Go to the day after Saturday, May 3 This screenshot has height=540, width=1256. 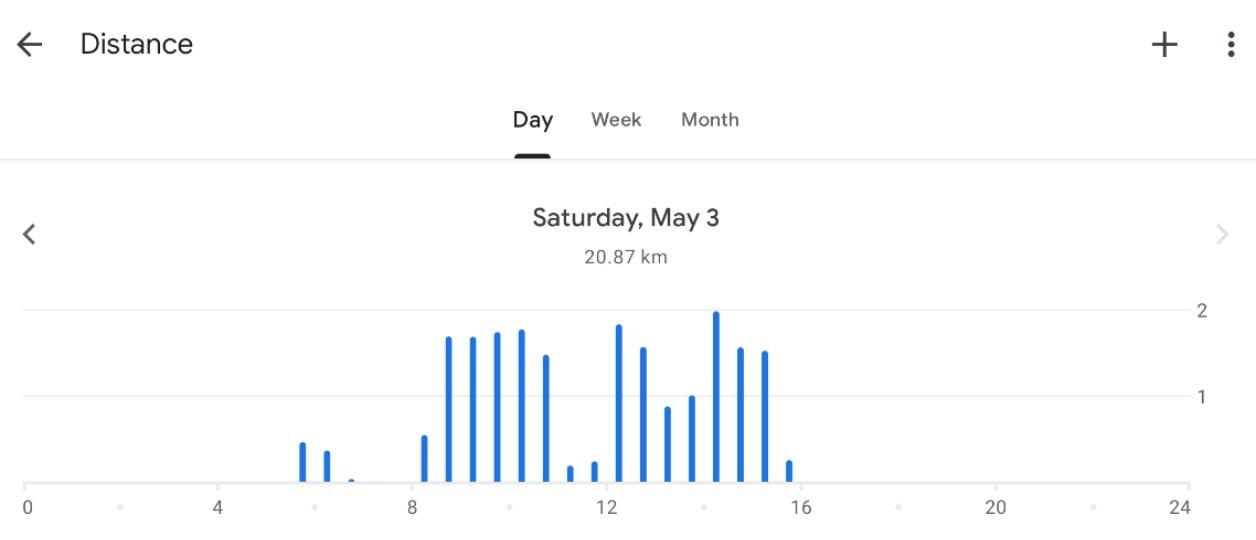(x=1222, y=235)
